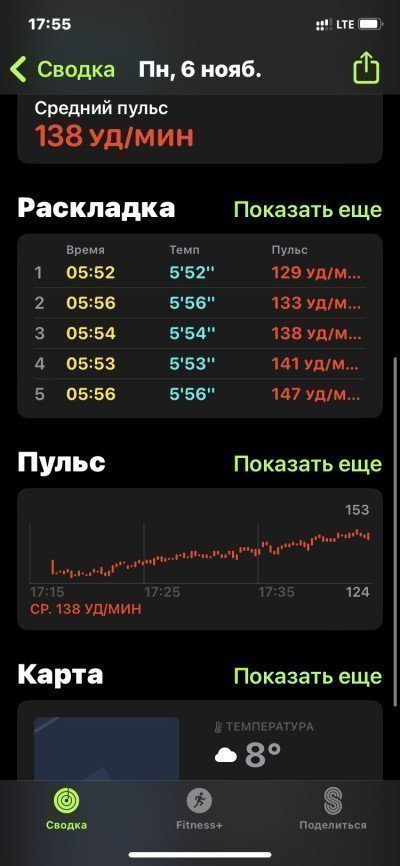Show more for Пульс section

(x=308, y=464)
